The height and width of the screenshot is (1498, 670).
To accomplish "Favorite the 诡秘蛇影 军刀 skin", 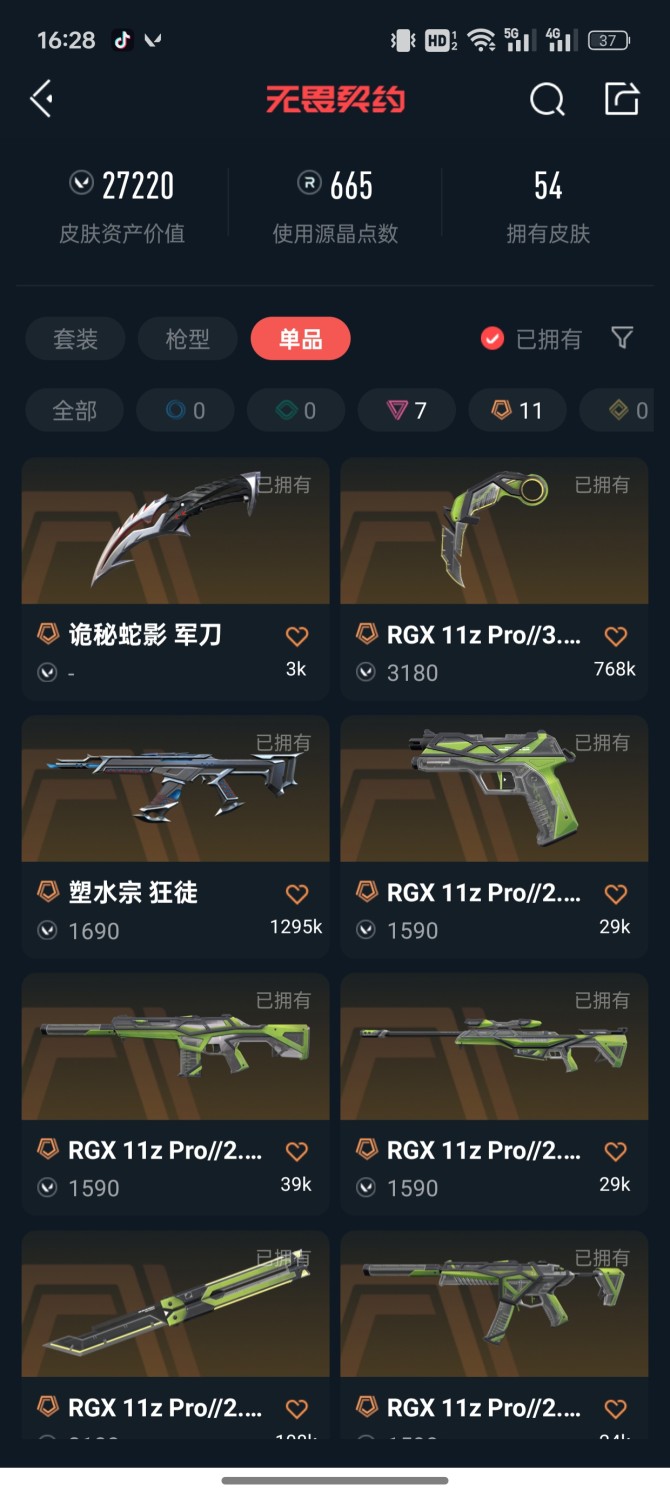I will [297, 636].
